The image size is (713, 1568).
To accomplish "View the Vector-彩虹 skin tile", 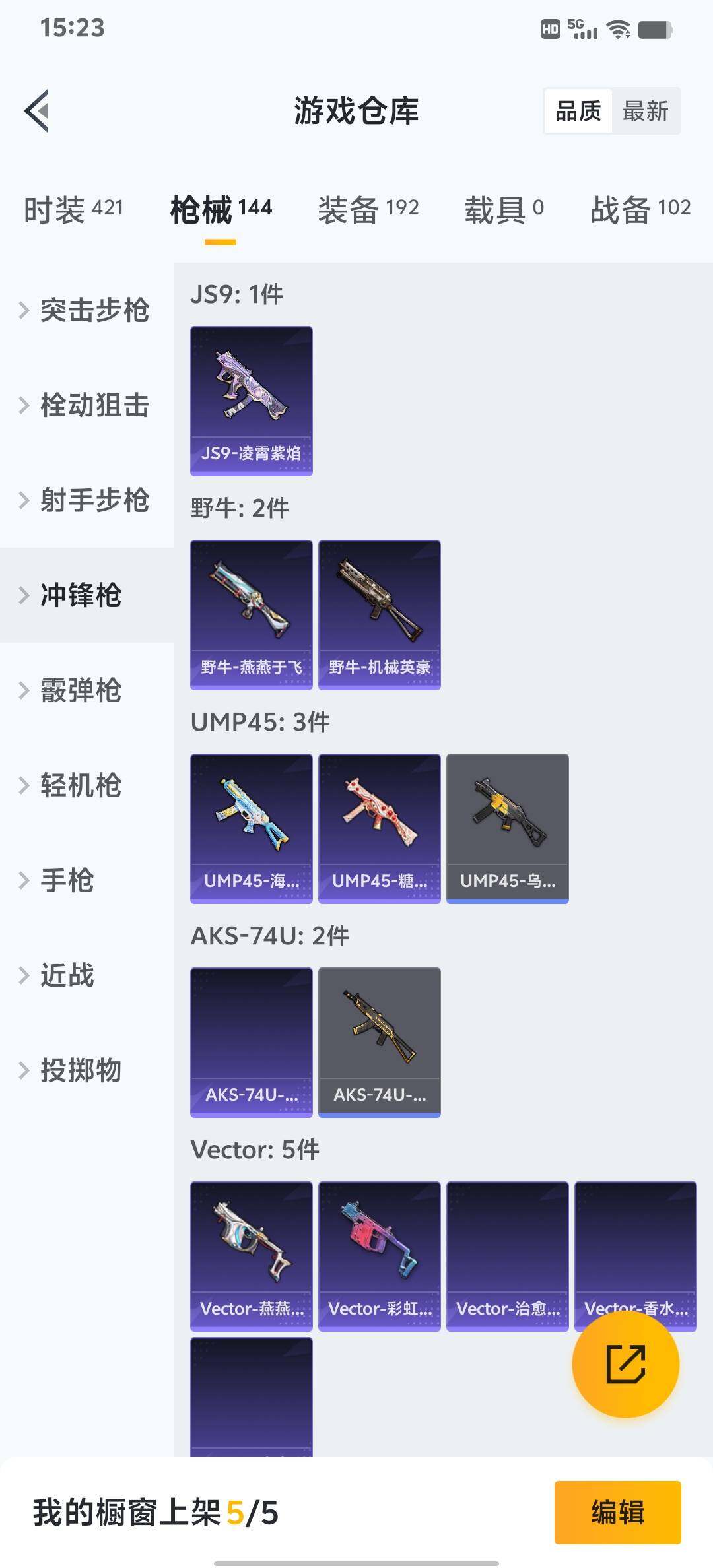I will pyautogui.click(x=379, y=1256).
